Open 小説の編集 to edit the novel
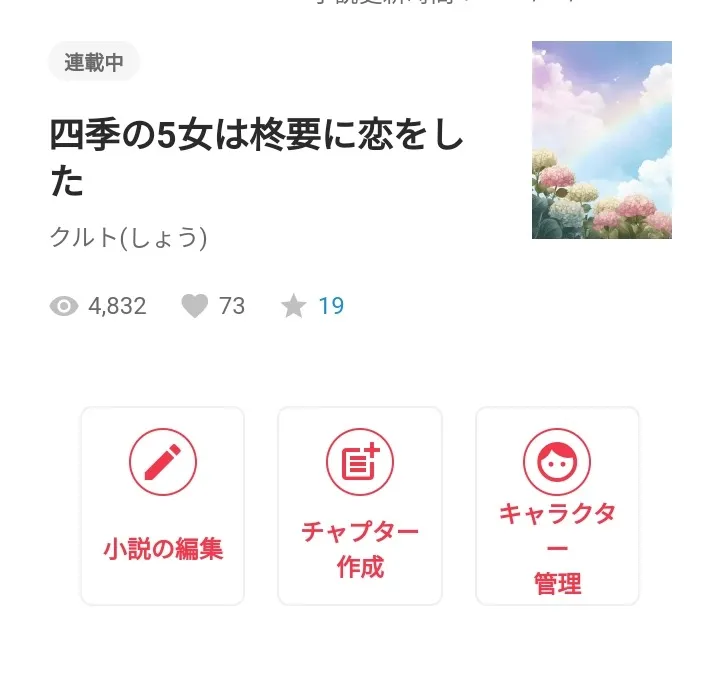 (x=162, y=505)
